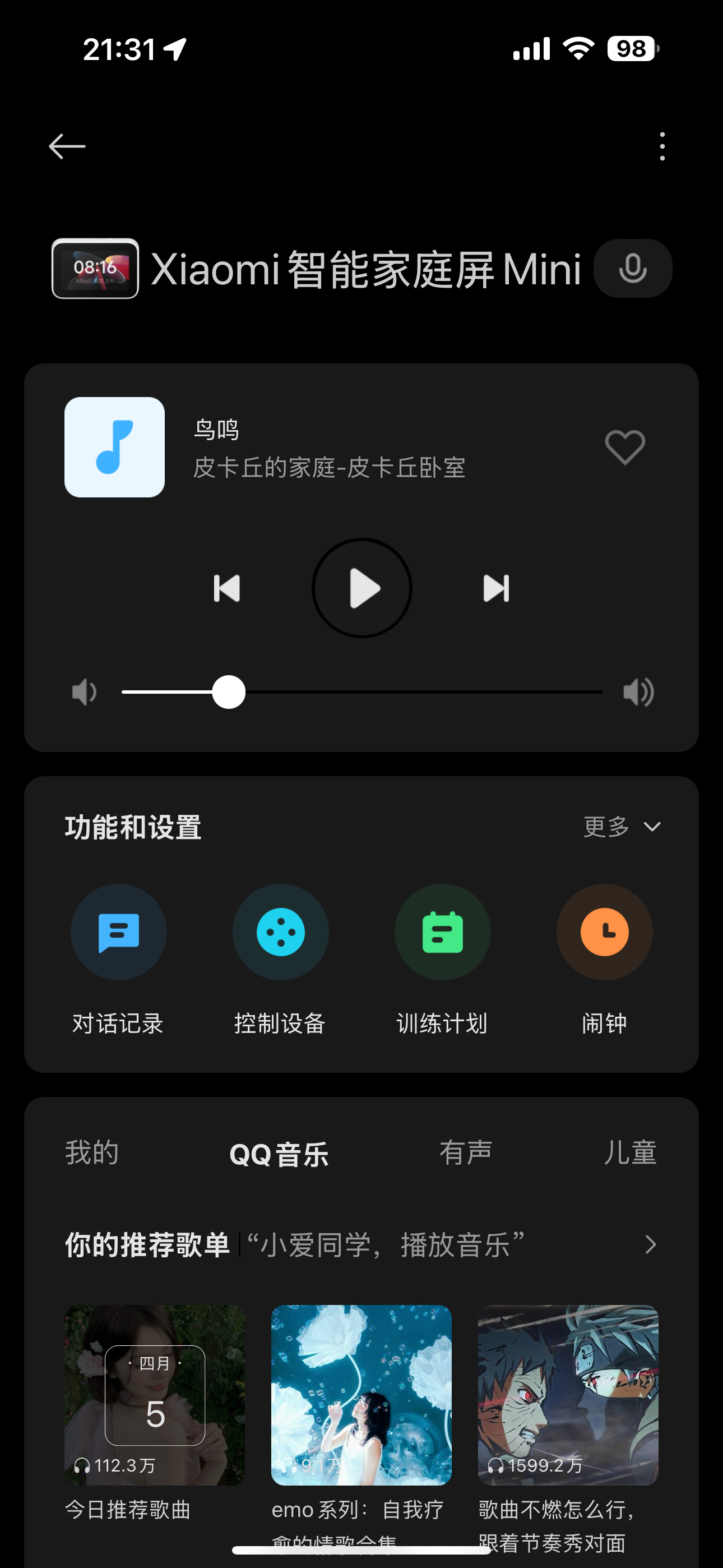Open 训练计划

[x=442, y=933]
